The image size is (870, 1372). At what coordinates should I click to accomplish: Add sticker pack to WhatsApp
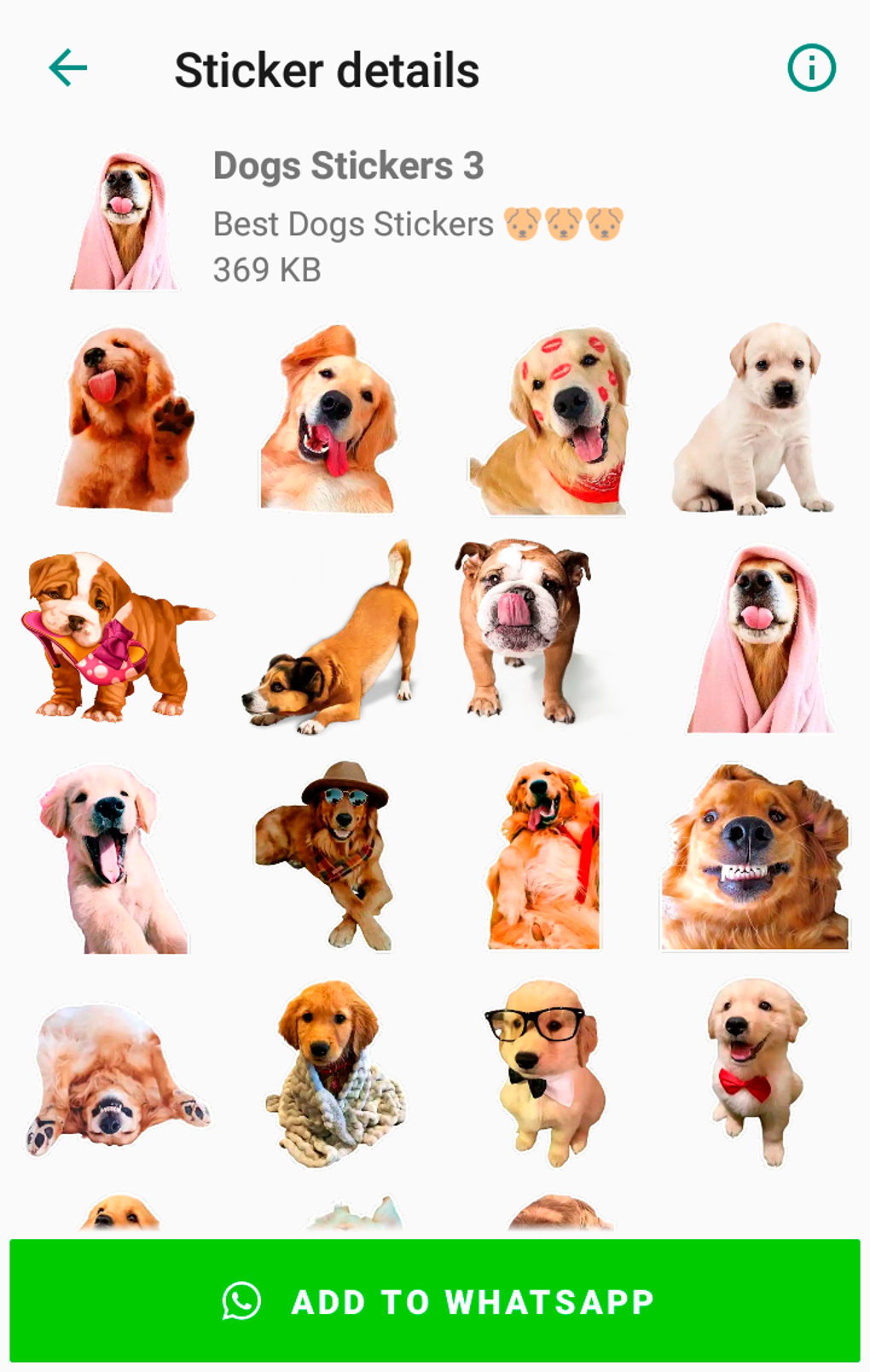435,1300
